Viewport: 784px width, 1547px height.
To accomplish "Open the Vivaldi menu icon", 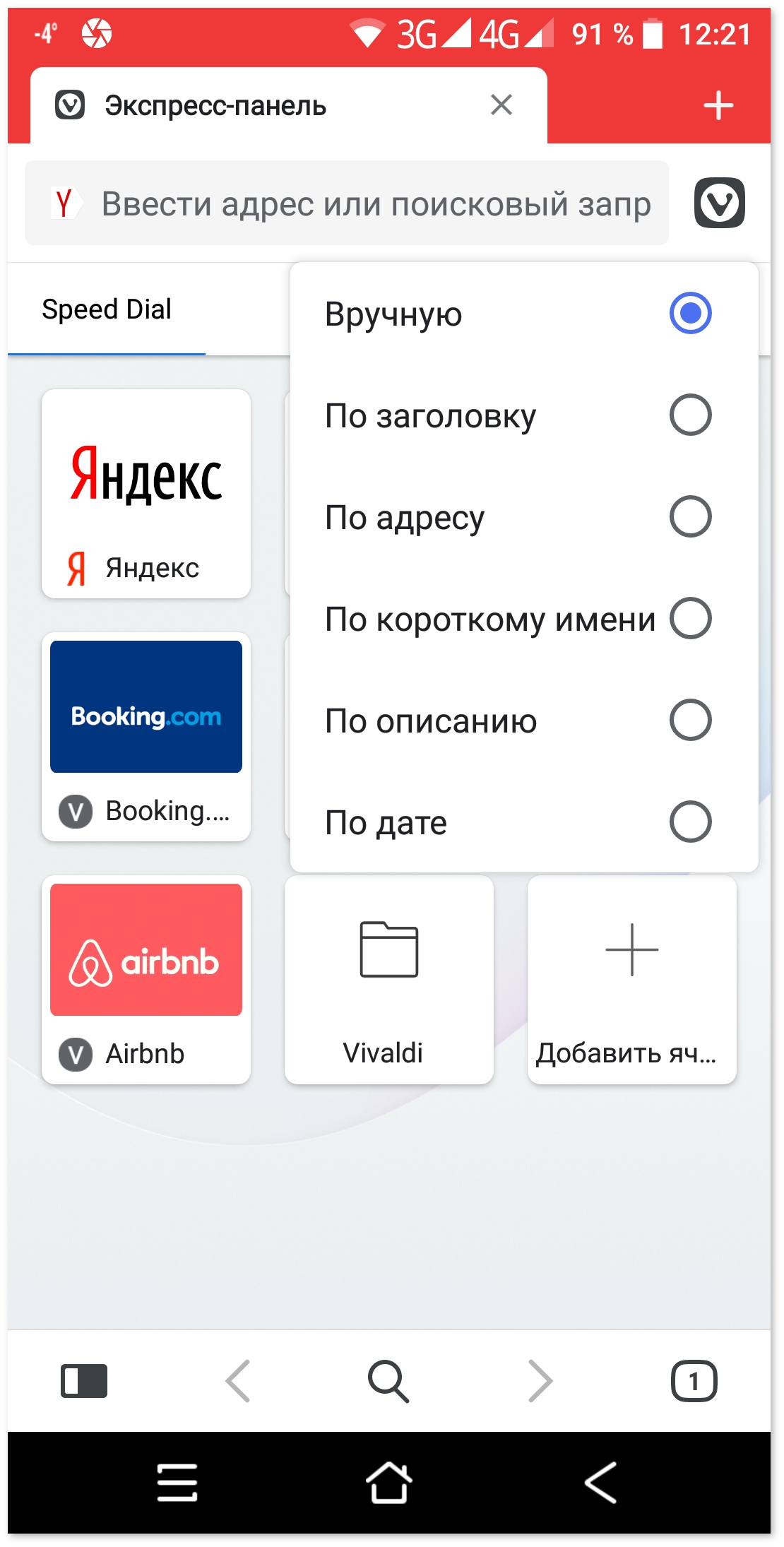I will pos(719,203).
